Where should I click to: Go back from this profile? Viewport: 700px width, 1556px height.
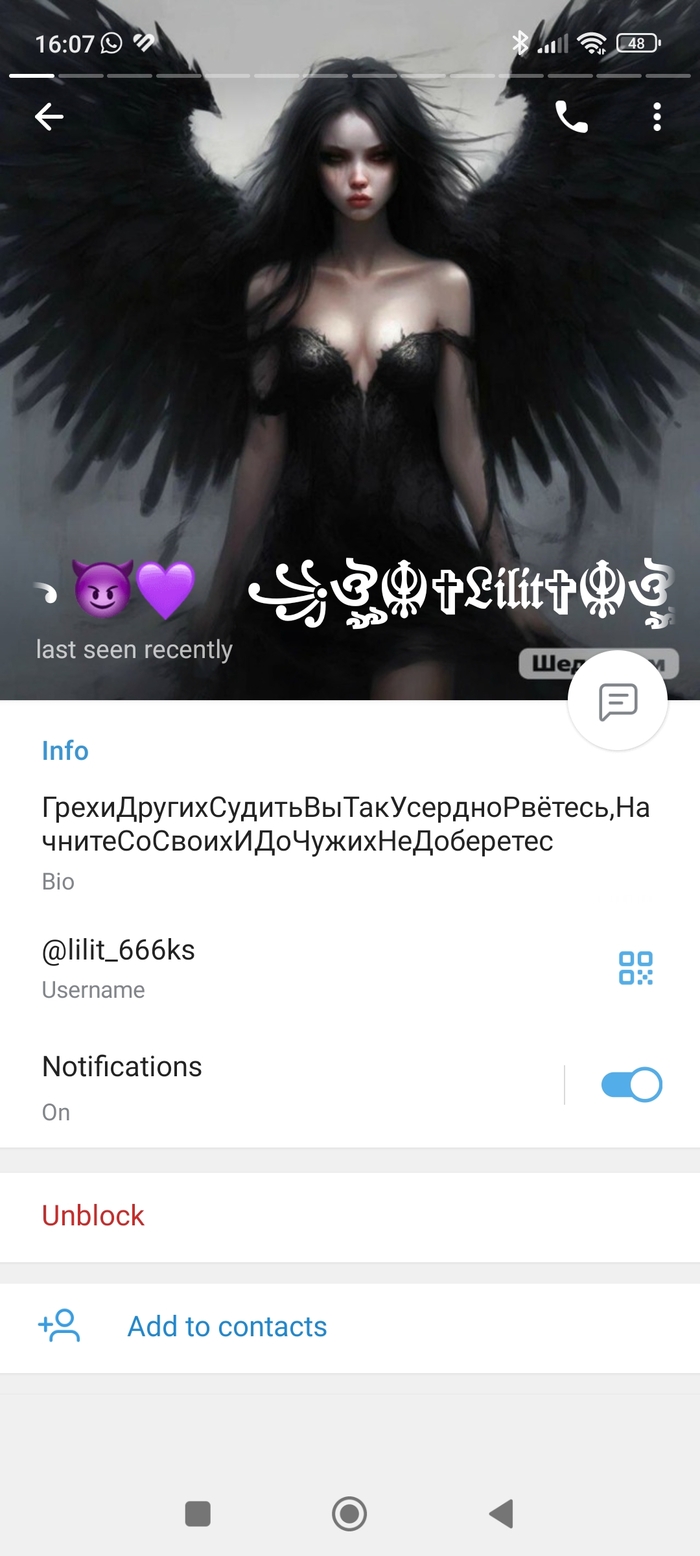49,118
